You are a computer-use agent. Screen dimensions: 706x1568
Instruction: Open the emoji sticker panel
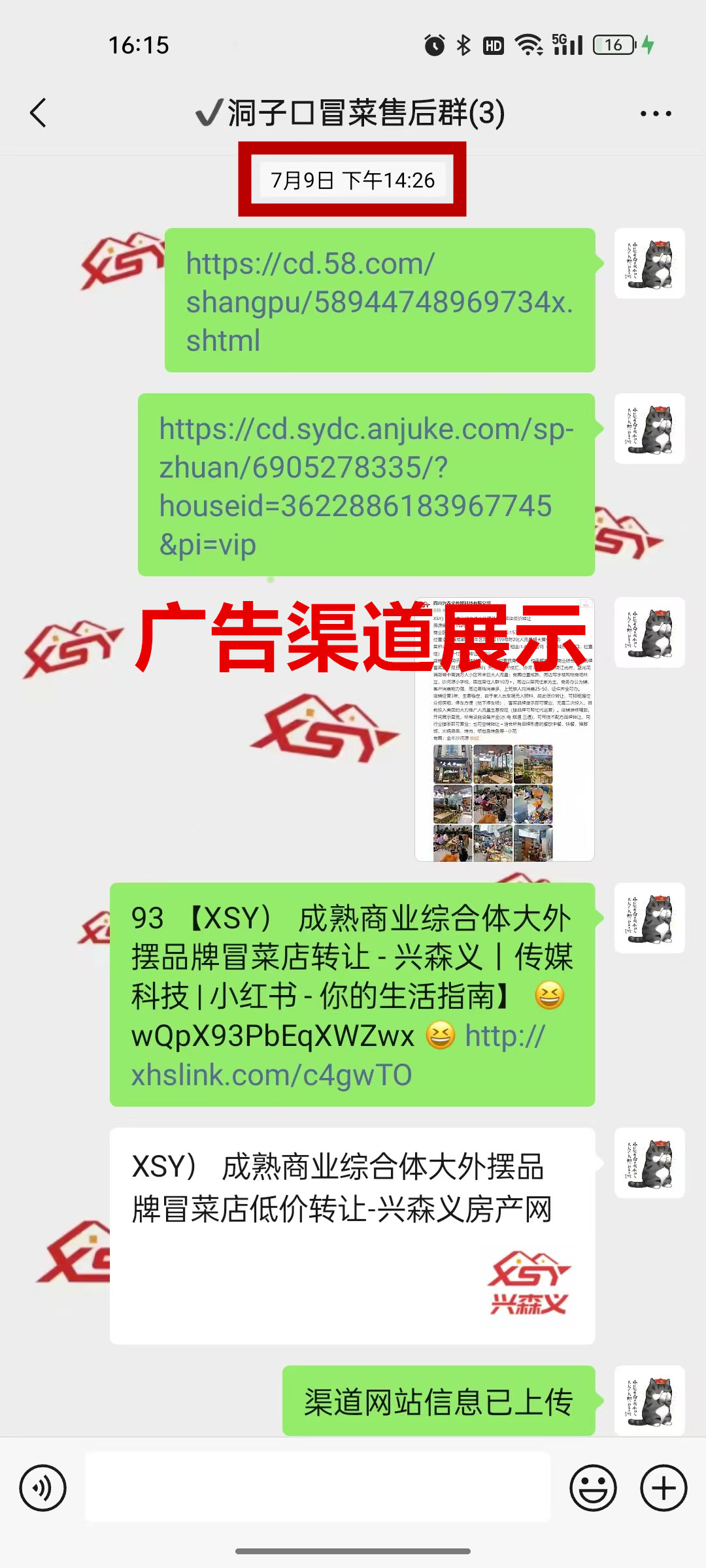(x=593, y=1488)
